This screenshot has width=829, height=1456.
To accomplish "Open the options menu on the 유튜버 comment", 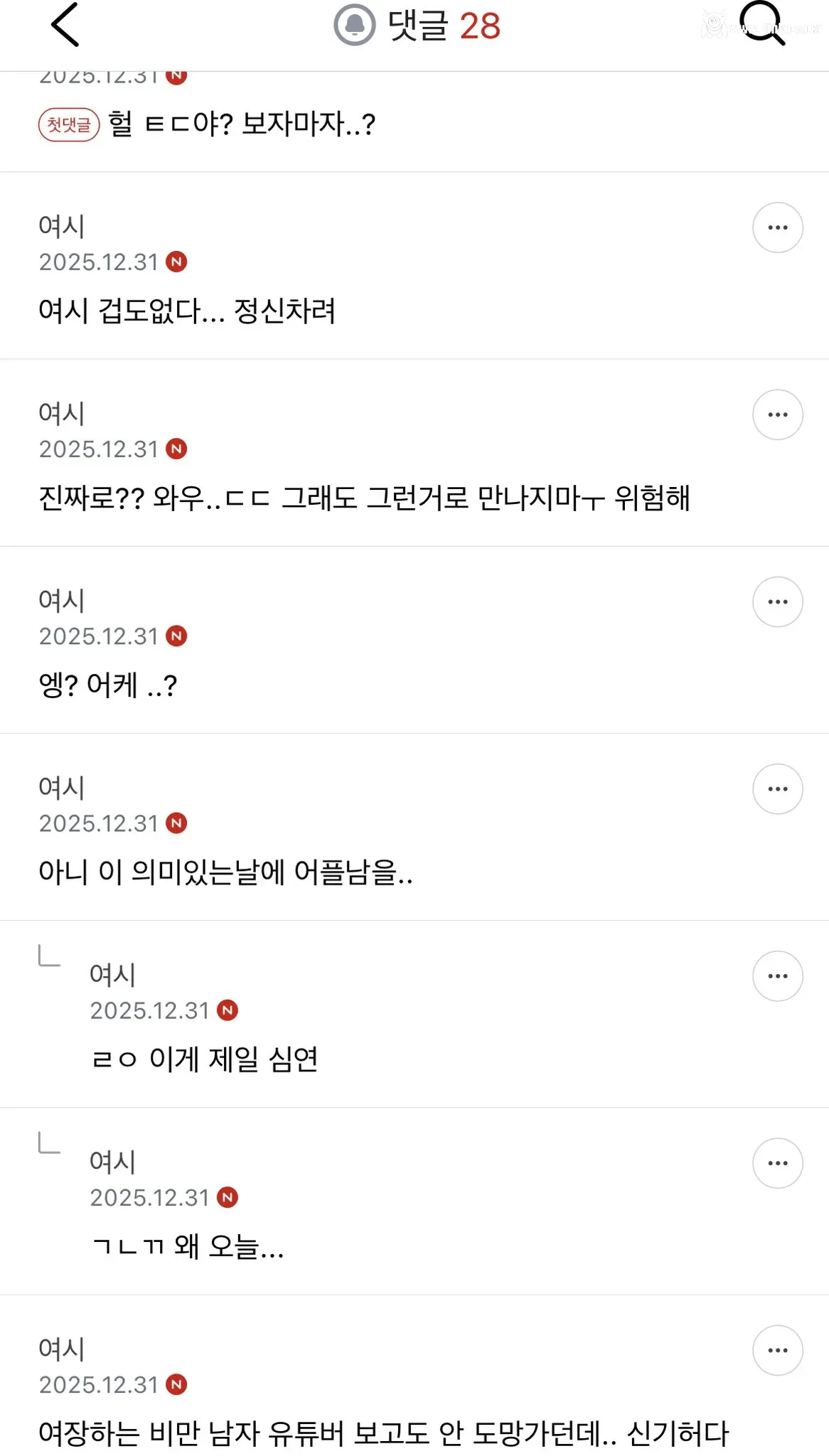I will [777, 1351].
